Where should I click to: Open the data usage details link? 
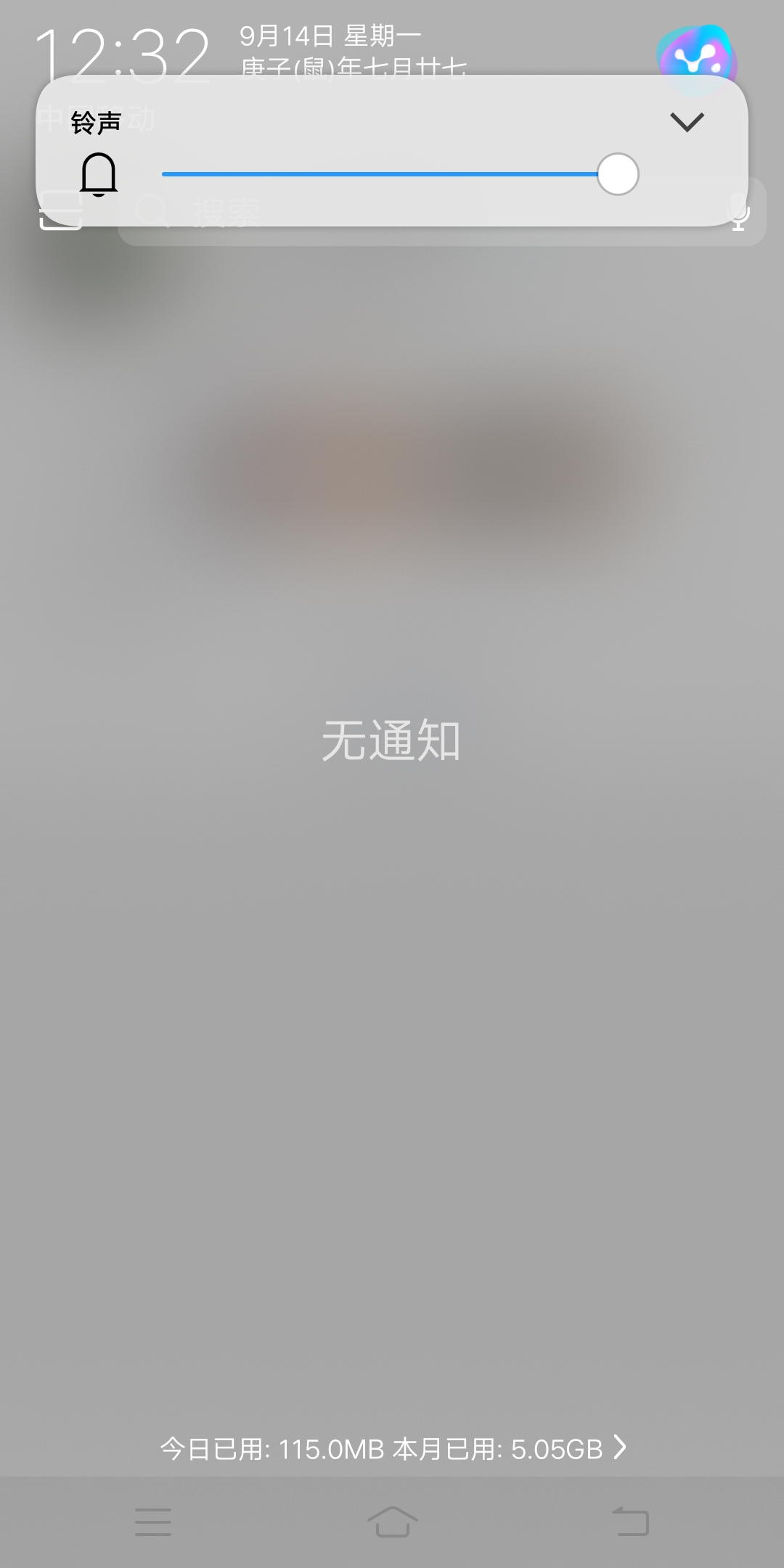point(392,1449)
